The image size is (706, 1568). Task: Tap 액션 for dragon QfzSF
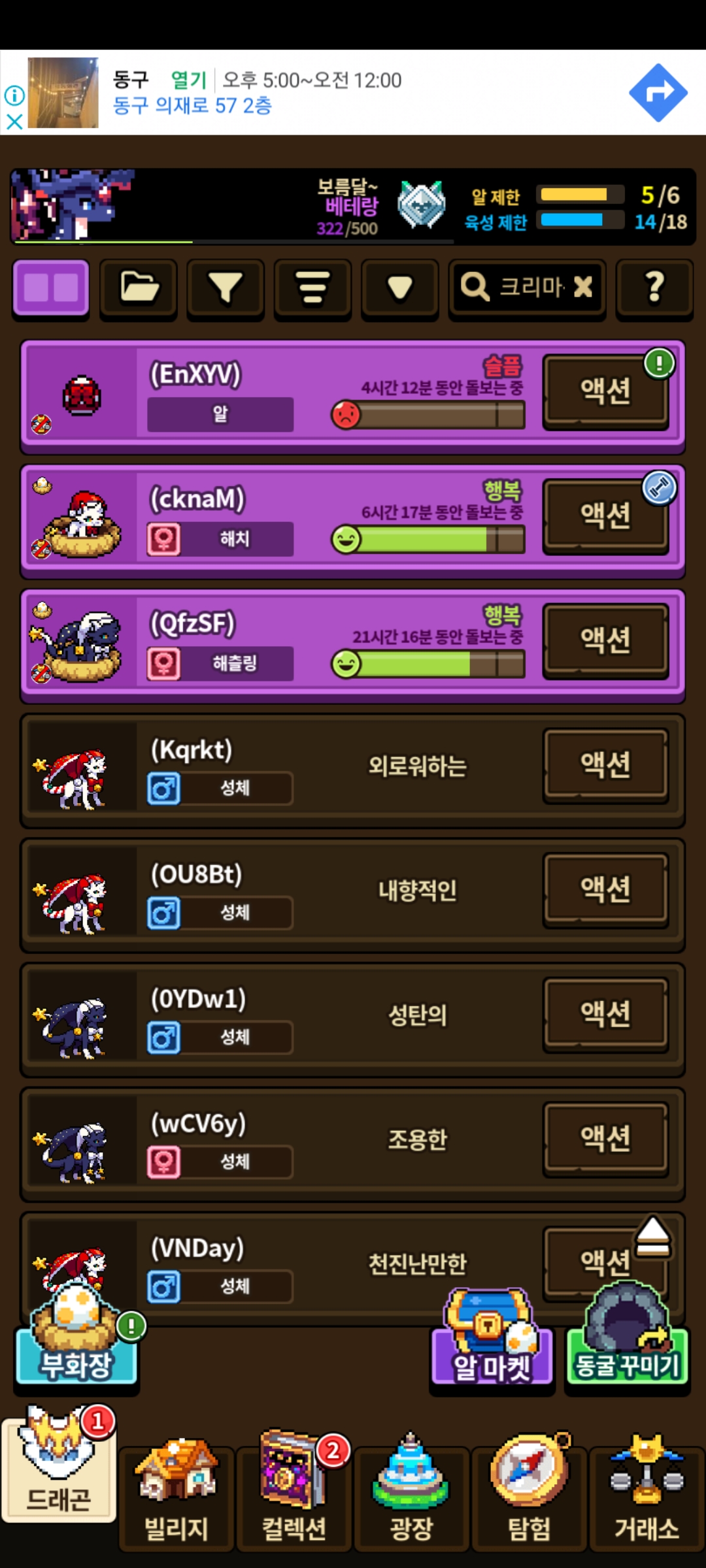[605, 640]
